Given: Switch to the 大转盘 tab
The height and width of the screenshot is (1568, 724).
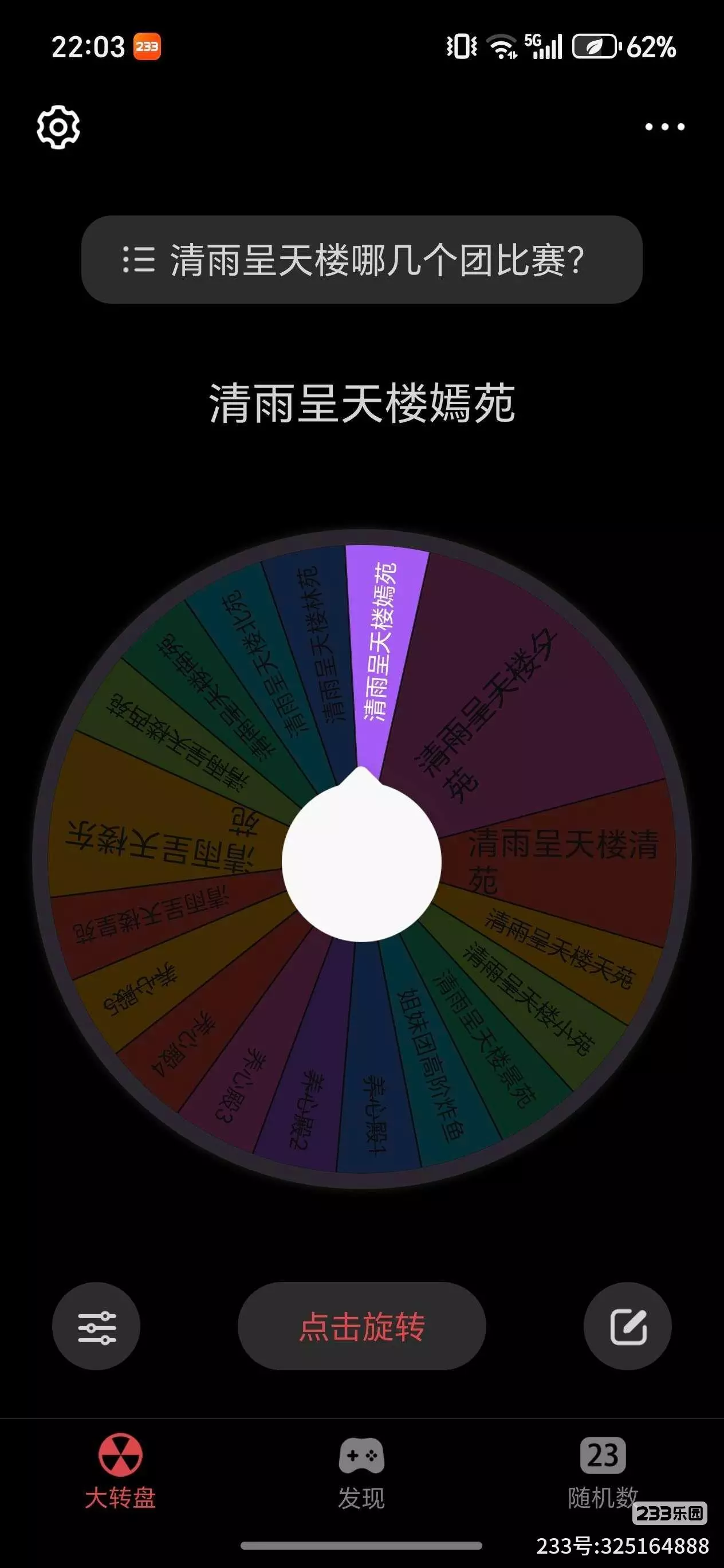Looking at the screenshot, I should (120, 1471).
